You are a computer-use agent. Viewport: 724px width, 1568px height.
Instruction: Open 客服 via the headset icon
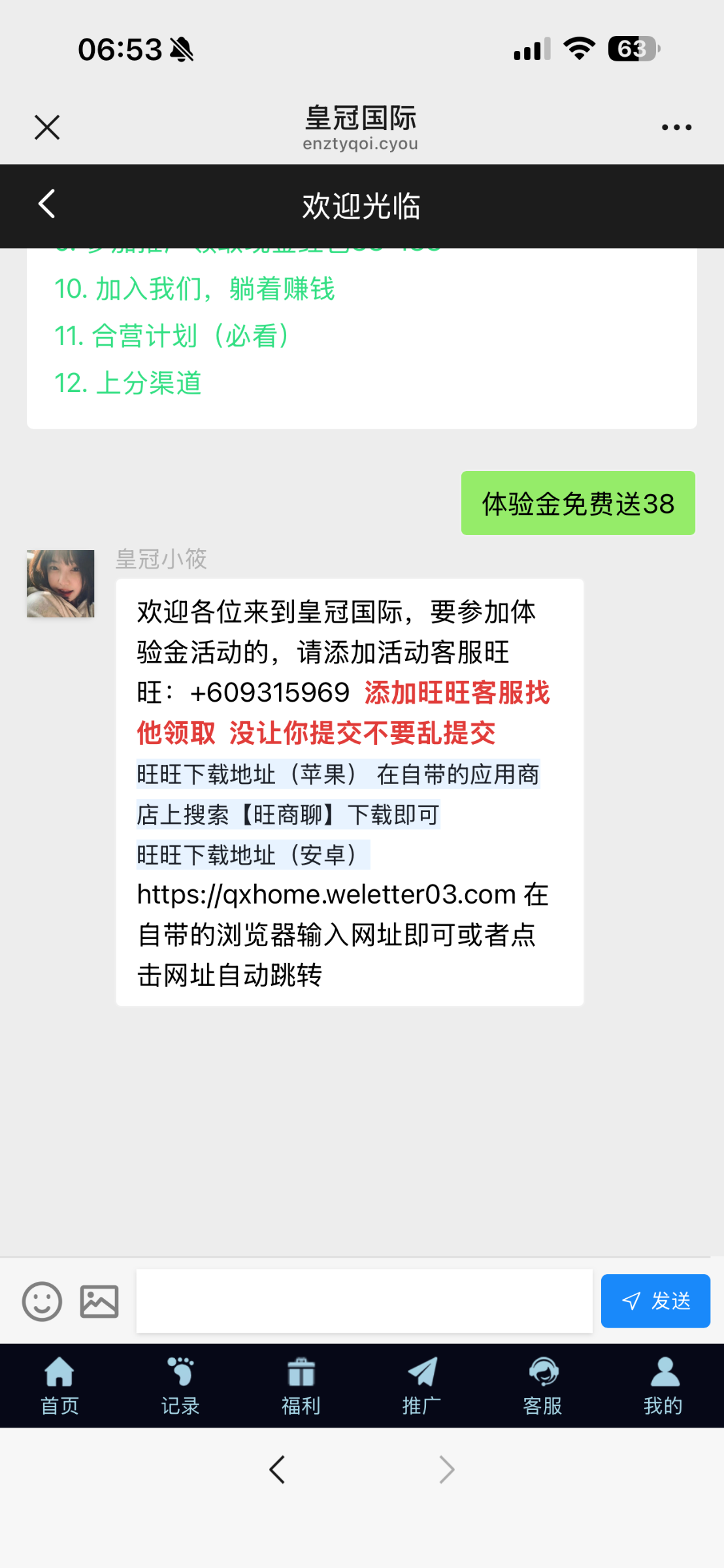click(541, 1371)
